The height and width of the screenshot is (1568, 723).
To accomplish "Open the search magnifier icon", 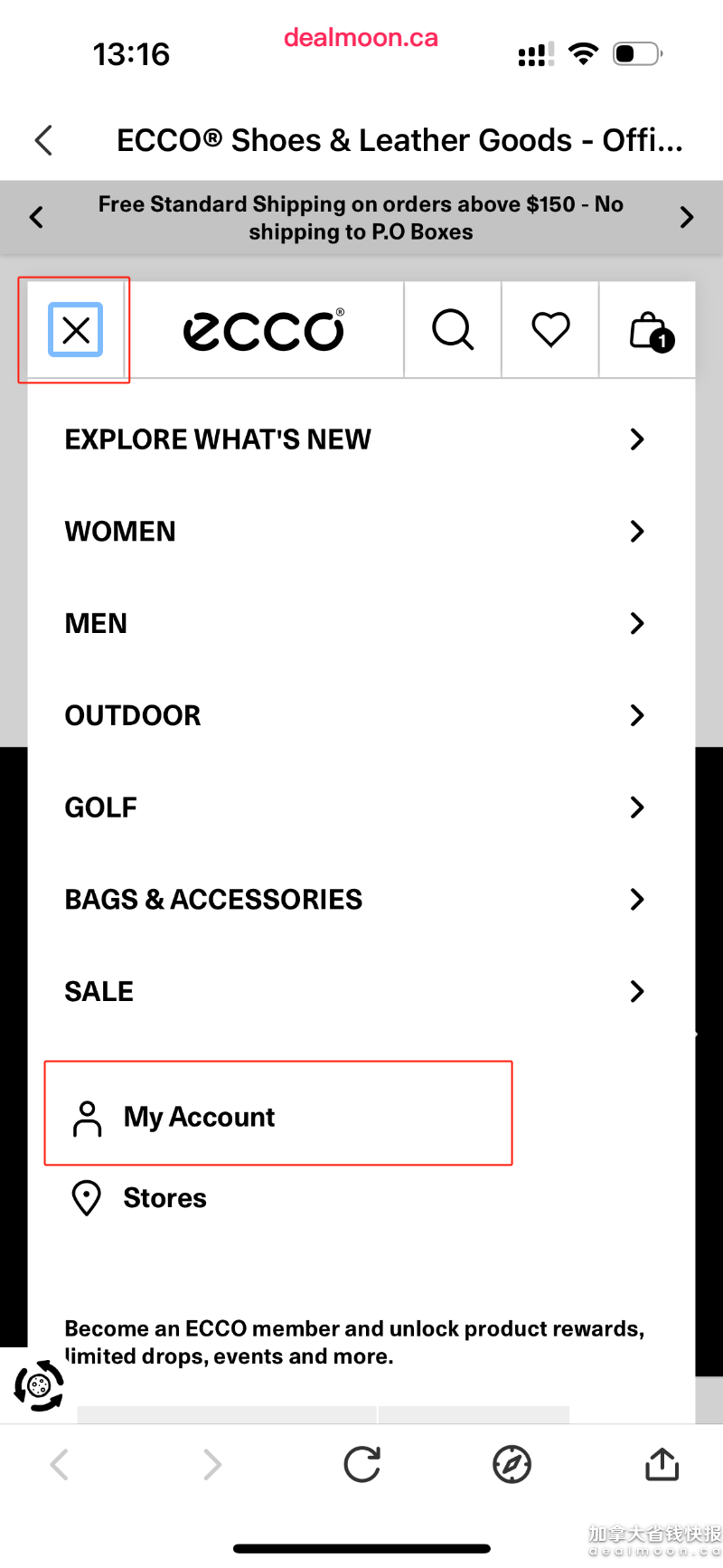I will click(x=453, y=329).
